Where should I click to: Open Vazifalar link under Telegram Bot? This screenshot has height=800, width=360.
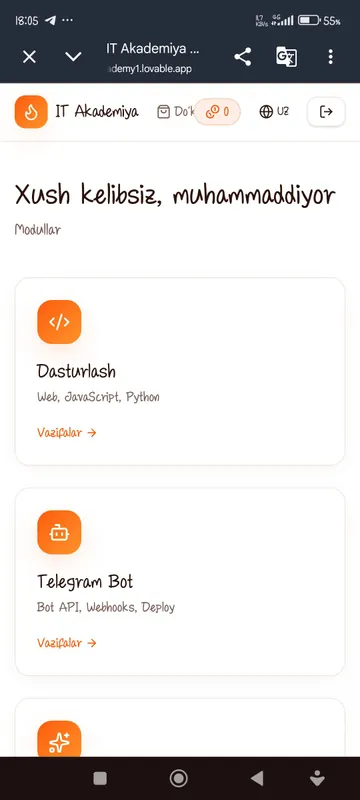point(67,643)
